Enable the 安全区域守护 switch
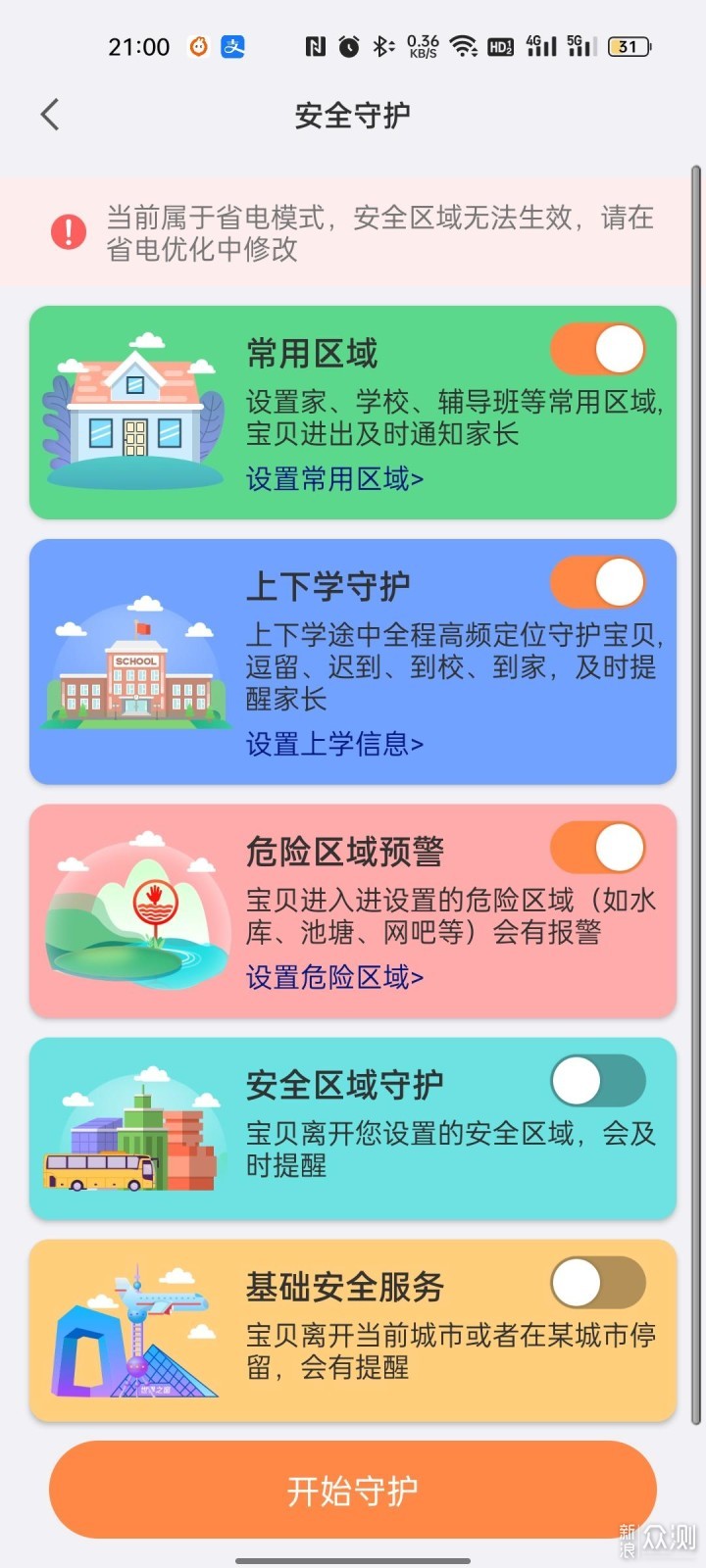The height and width of the screenshot is (1568, 706). pyautogui.click(x=598, y=1081)
